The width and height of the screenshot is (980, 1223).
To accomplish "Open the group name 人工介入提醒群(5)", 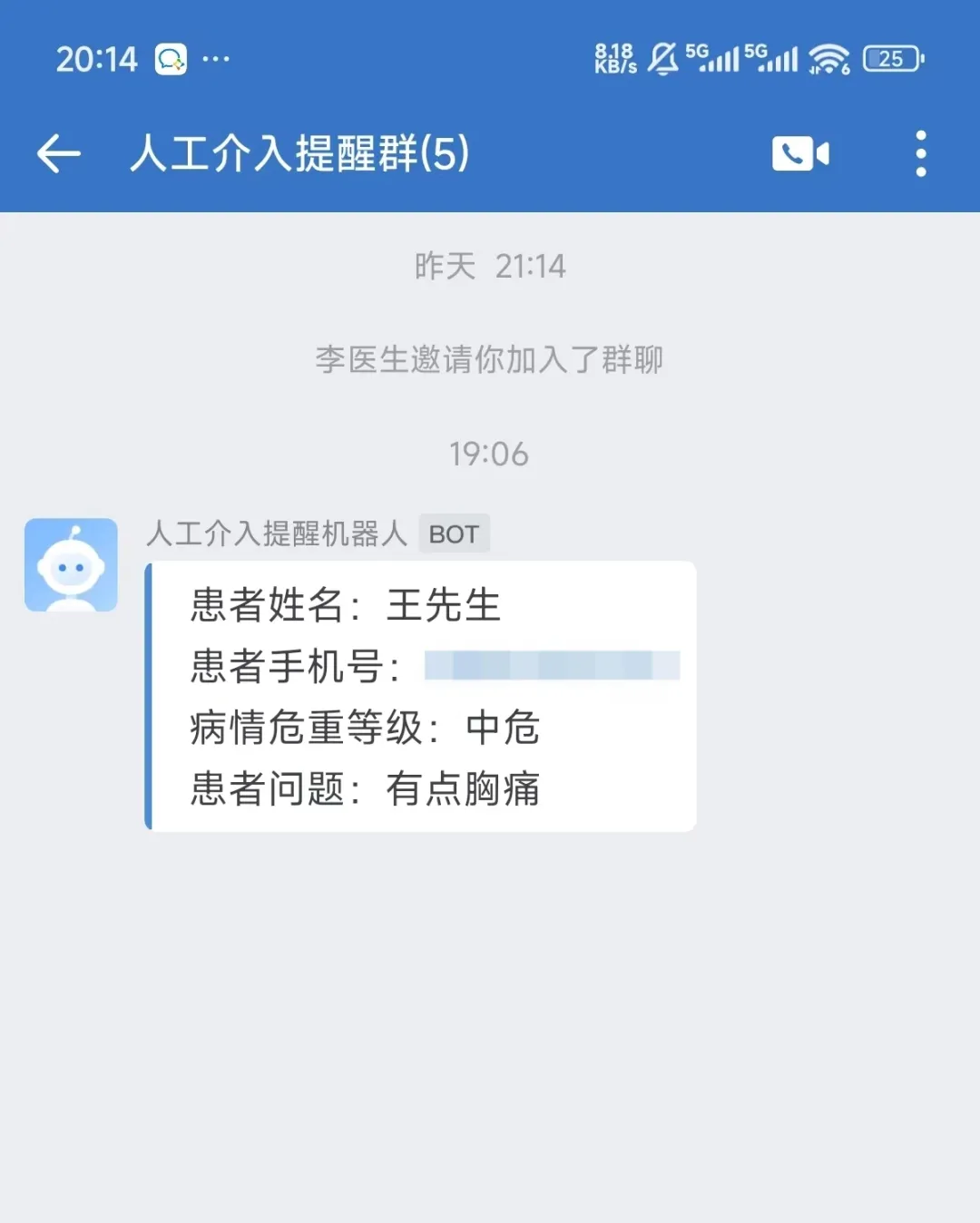I will 299,152.
